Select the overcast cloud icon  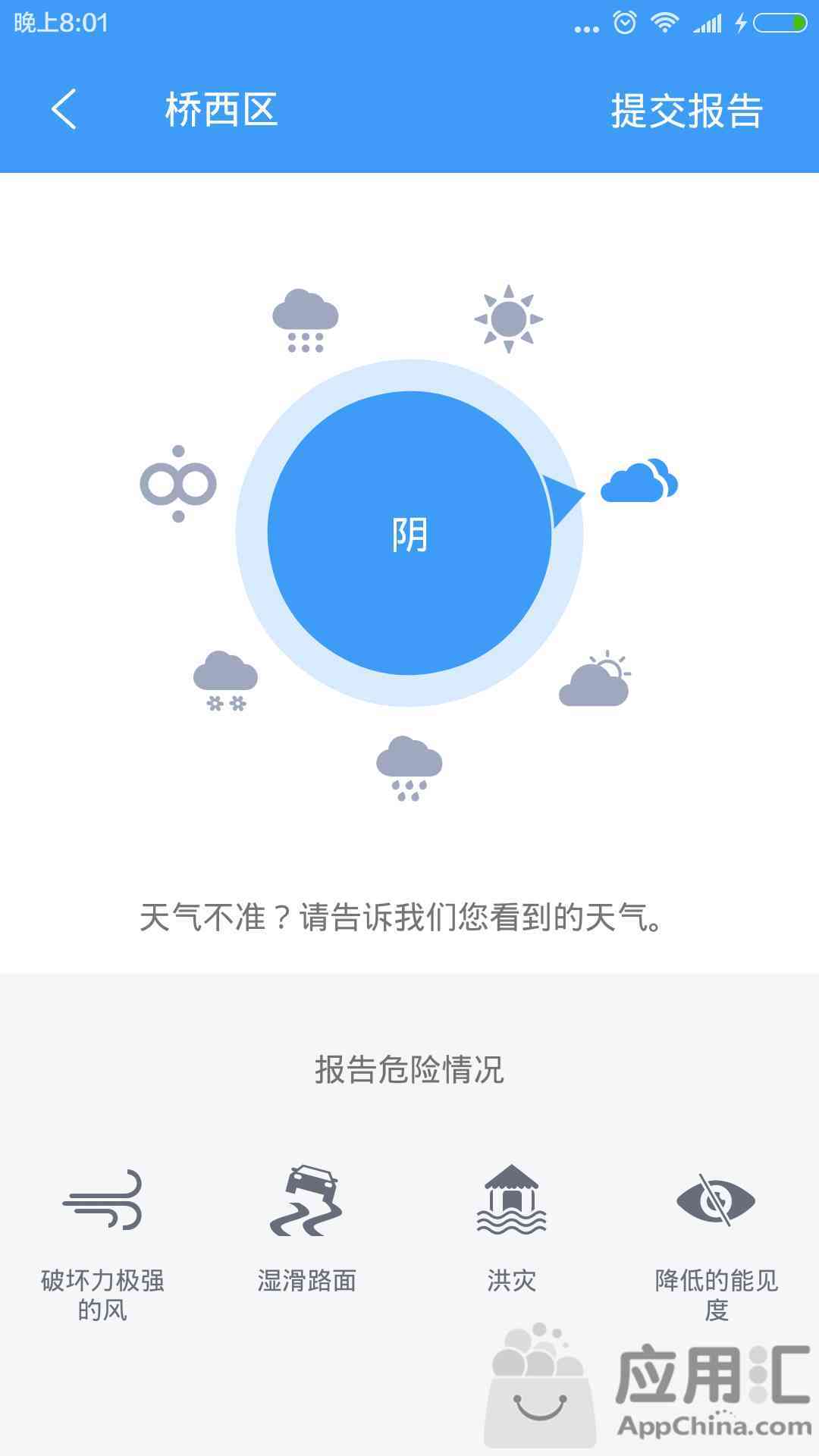click(639, 481)
